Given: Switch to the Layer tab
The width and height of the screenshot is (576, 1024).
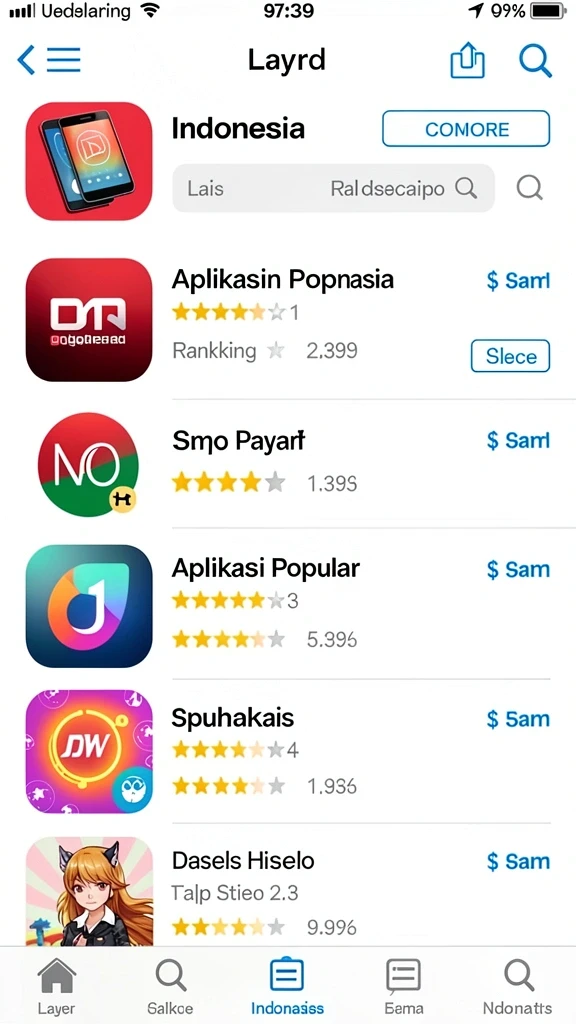Looking at the screenshot, I should [x=56, y=986].
